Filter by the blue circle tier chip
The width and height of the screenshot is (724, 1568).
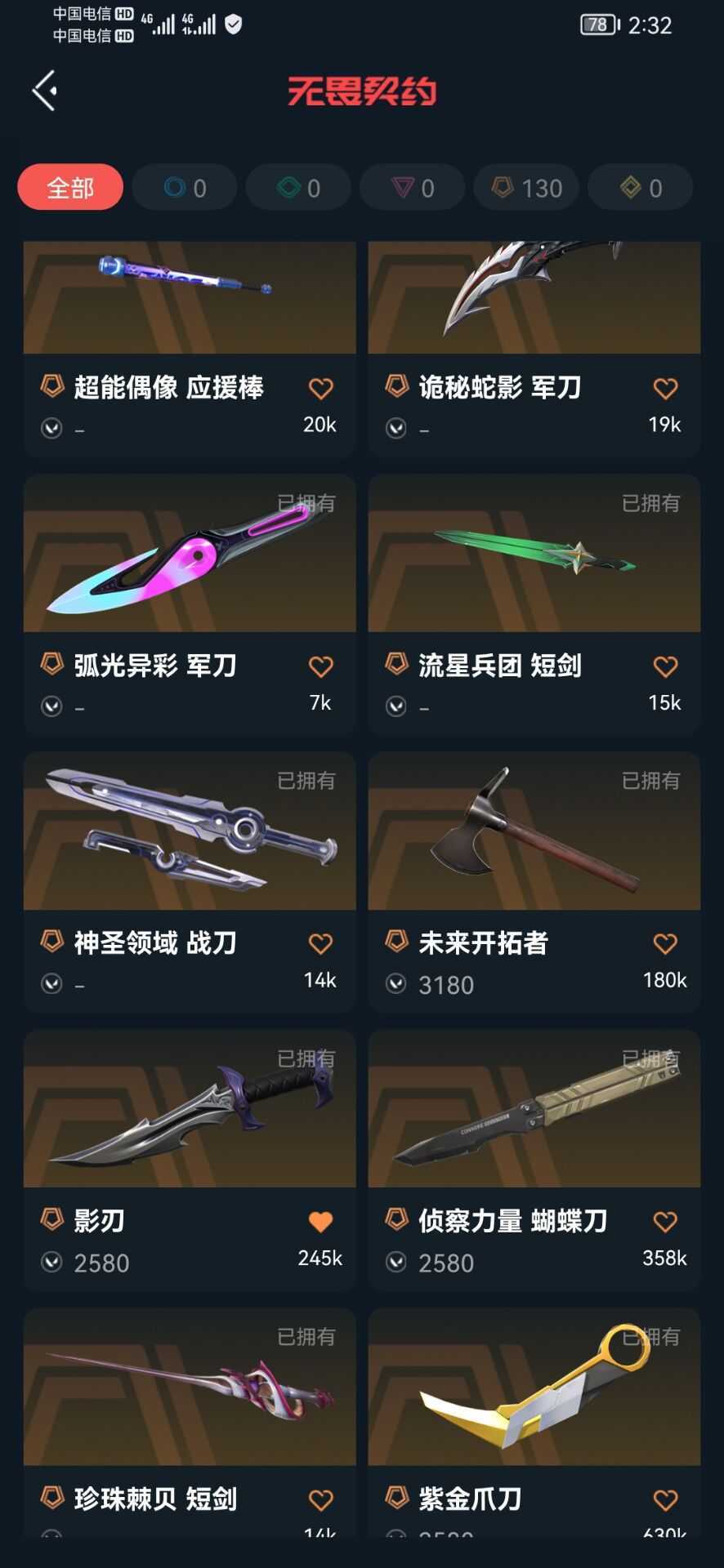pos(185,188)
